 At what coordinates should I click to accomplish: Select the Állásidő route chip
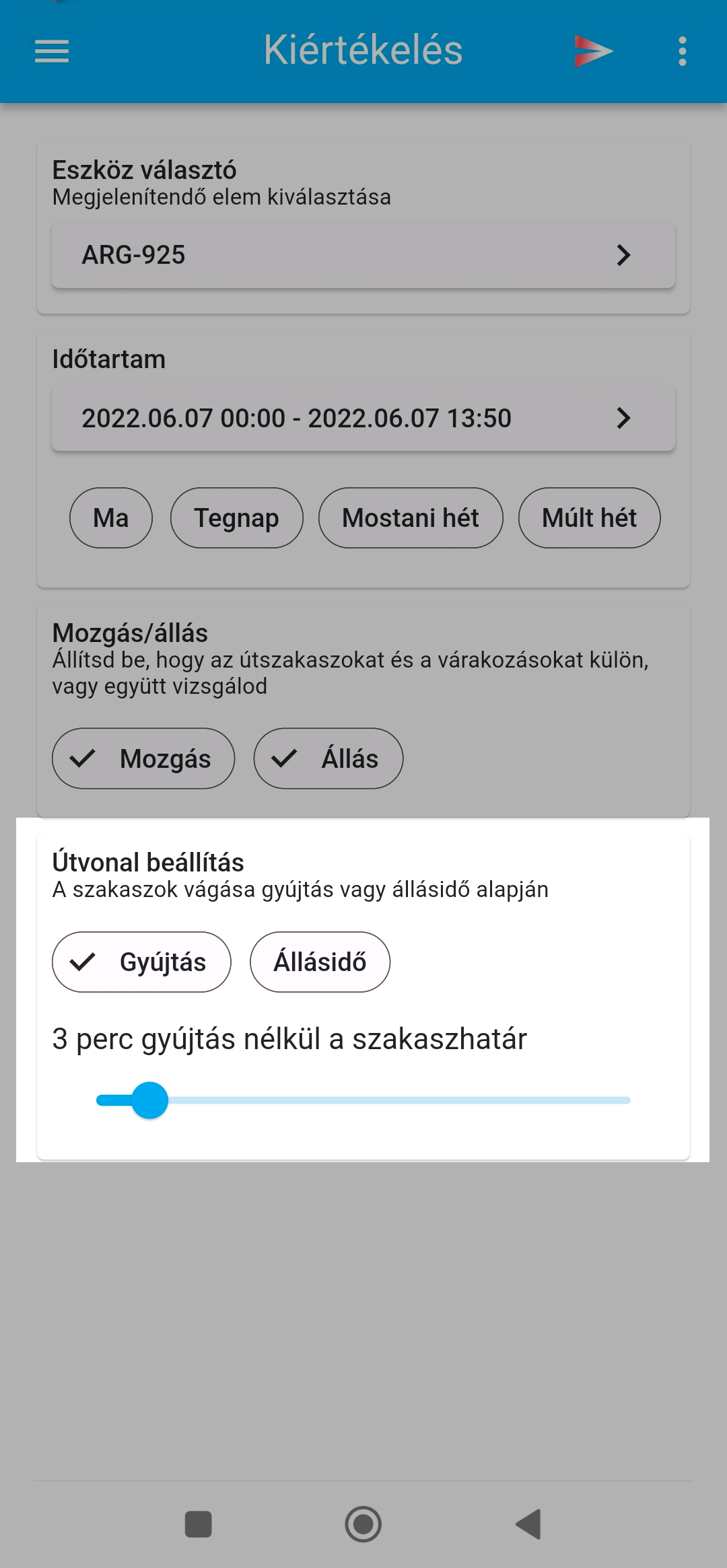click(320, 962)
